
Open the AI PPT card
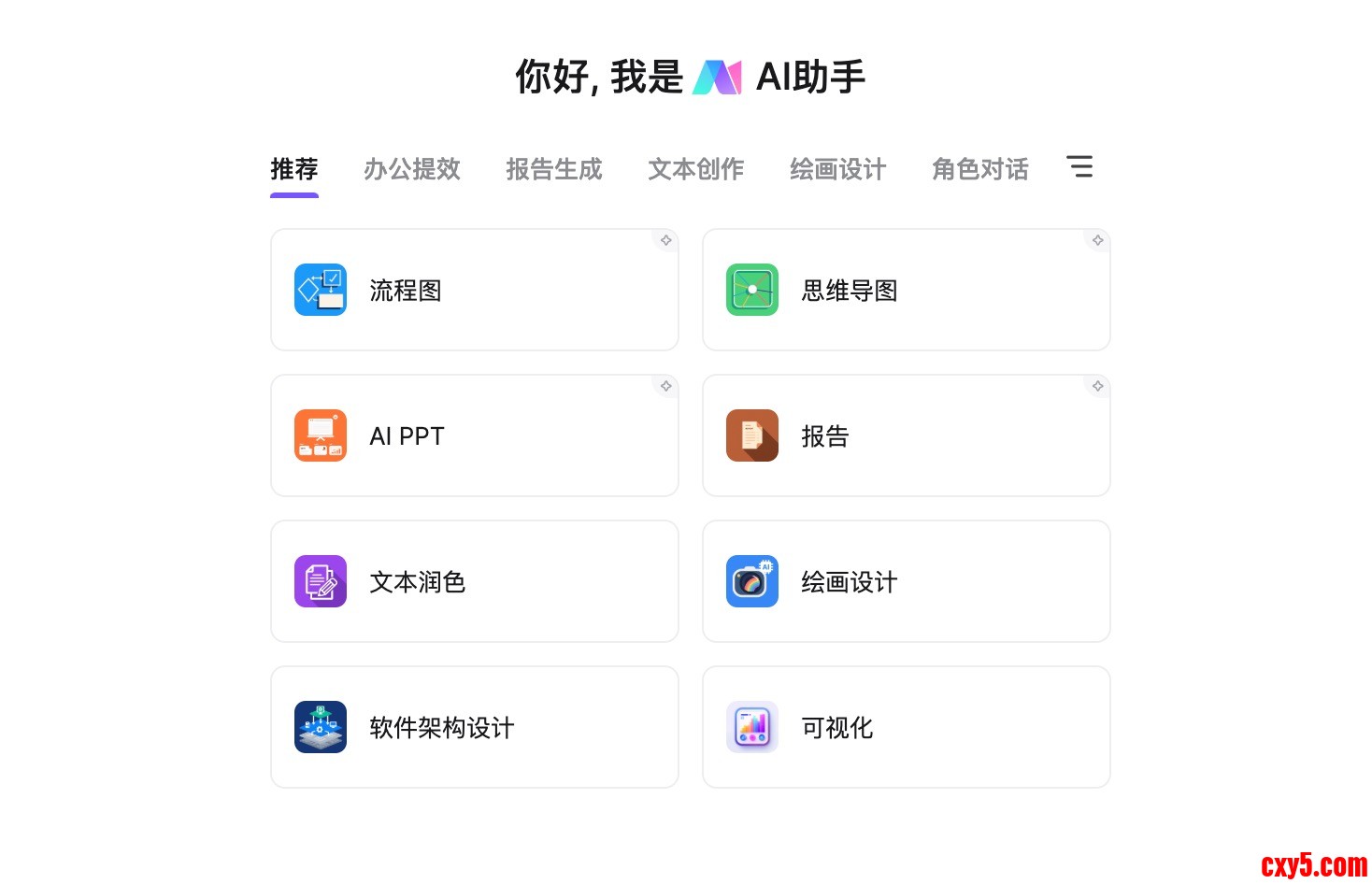point(475,436)
